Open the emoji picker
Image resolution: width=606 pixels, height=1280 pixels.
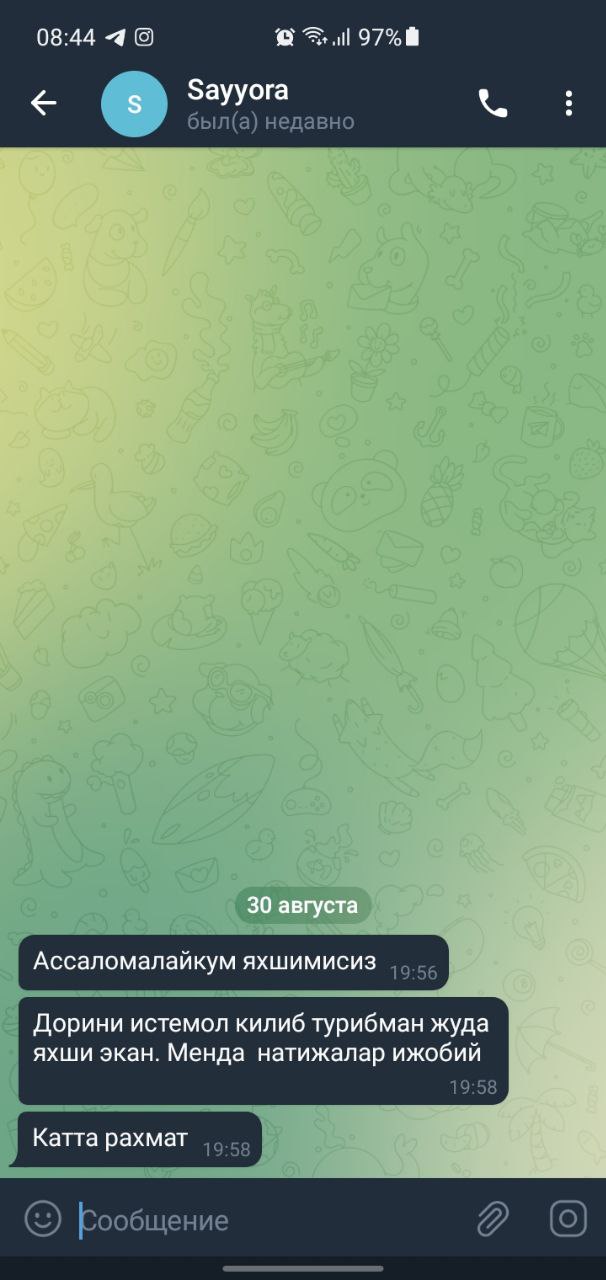click(x=43, y=1219)
